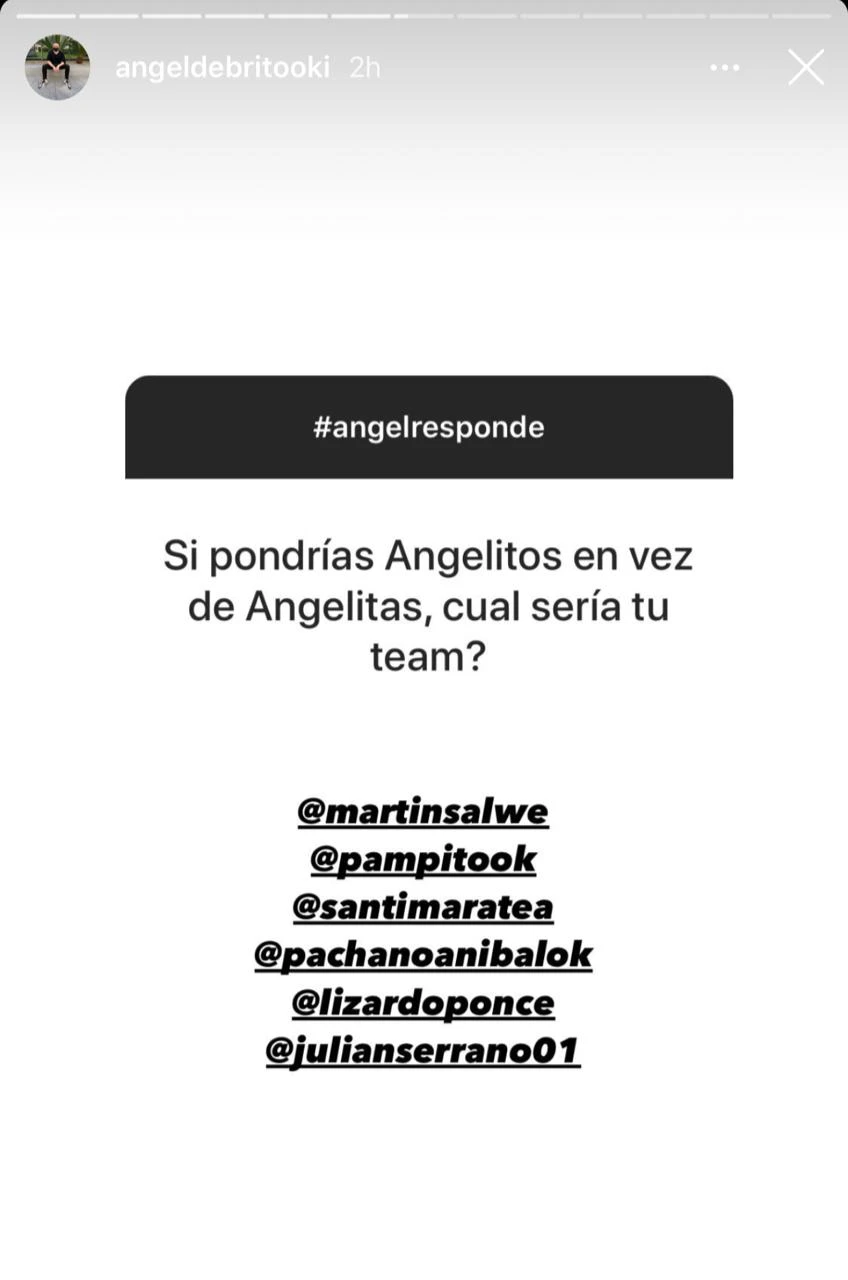
Task: Go to @pachanoanibalok's profile
Action: 423,955
